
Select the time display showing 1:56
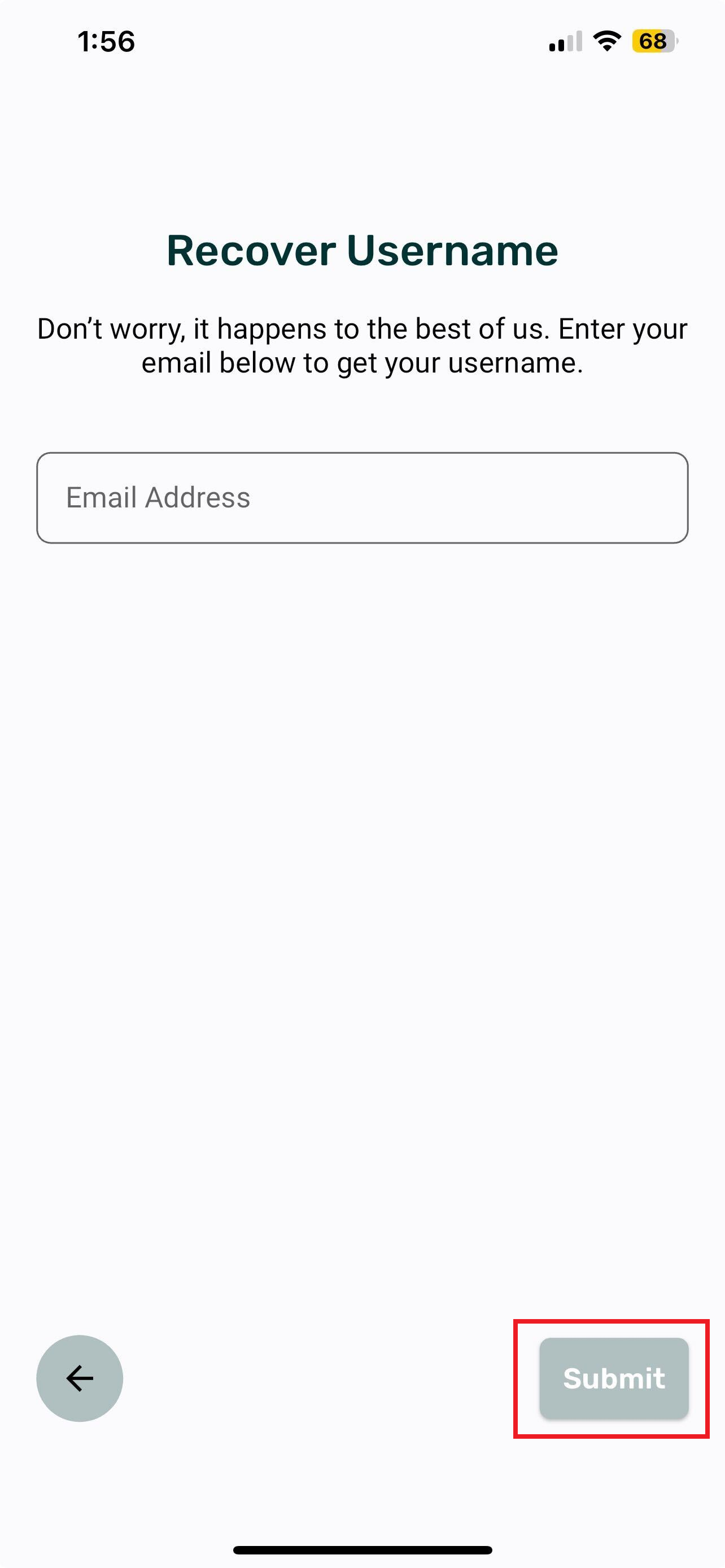(107, 41)
